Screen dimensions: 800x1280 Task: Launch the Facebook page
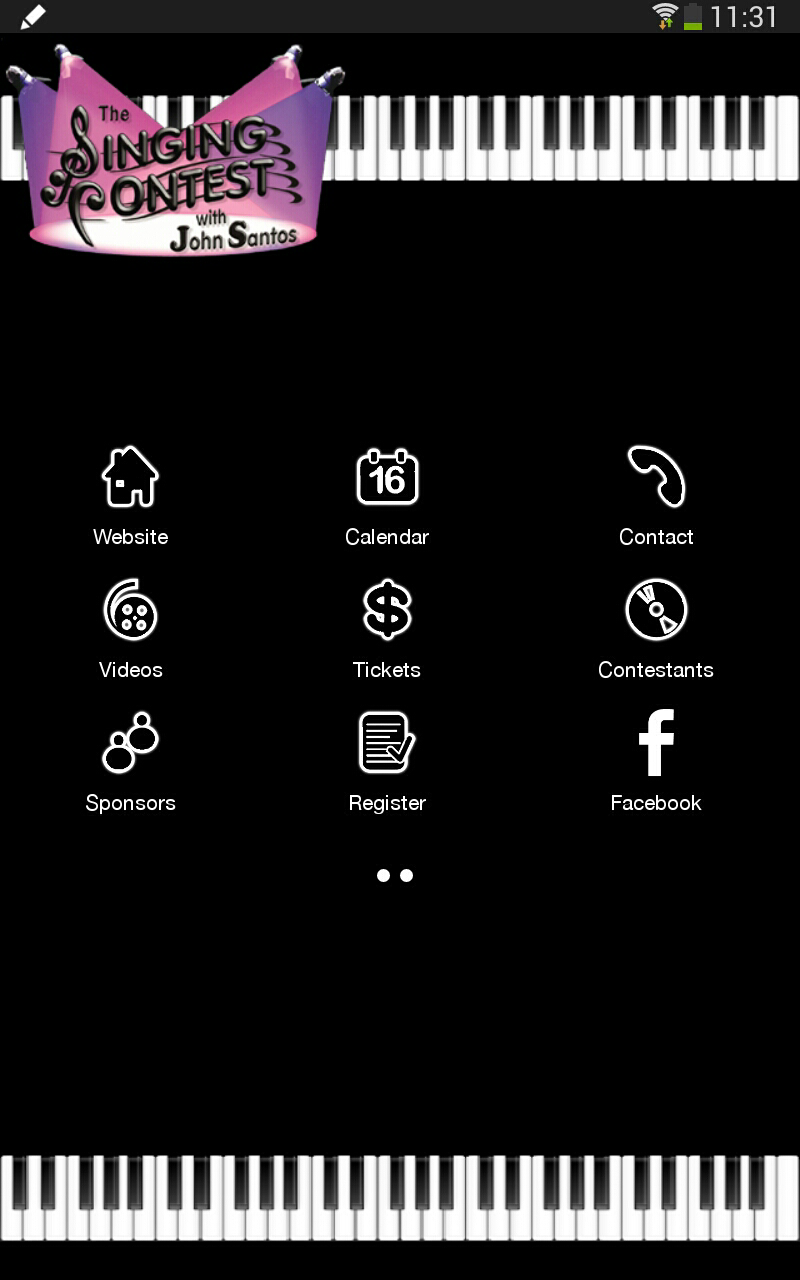(656, 743)
